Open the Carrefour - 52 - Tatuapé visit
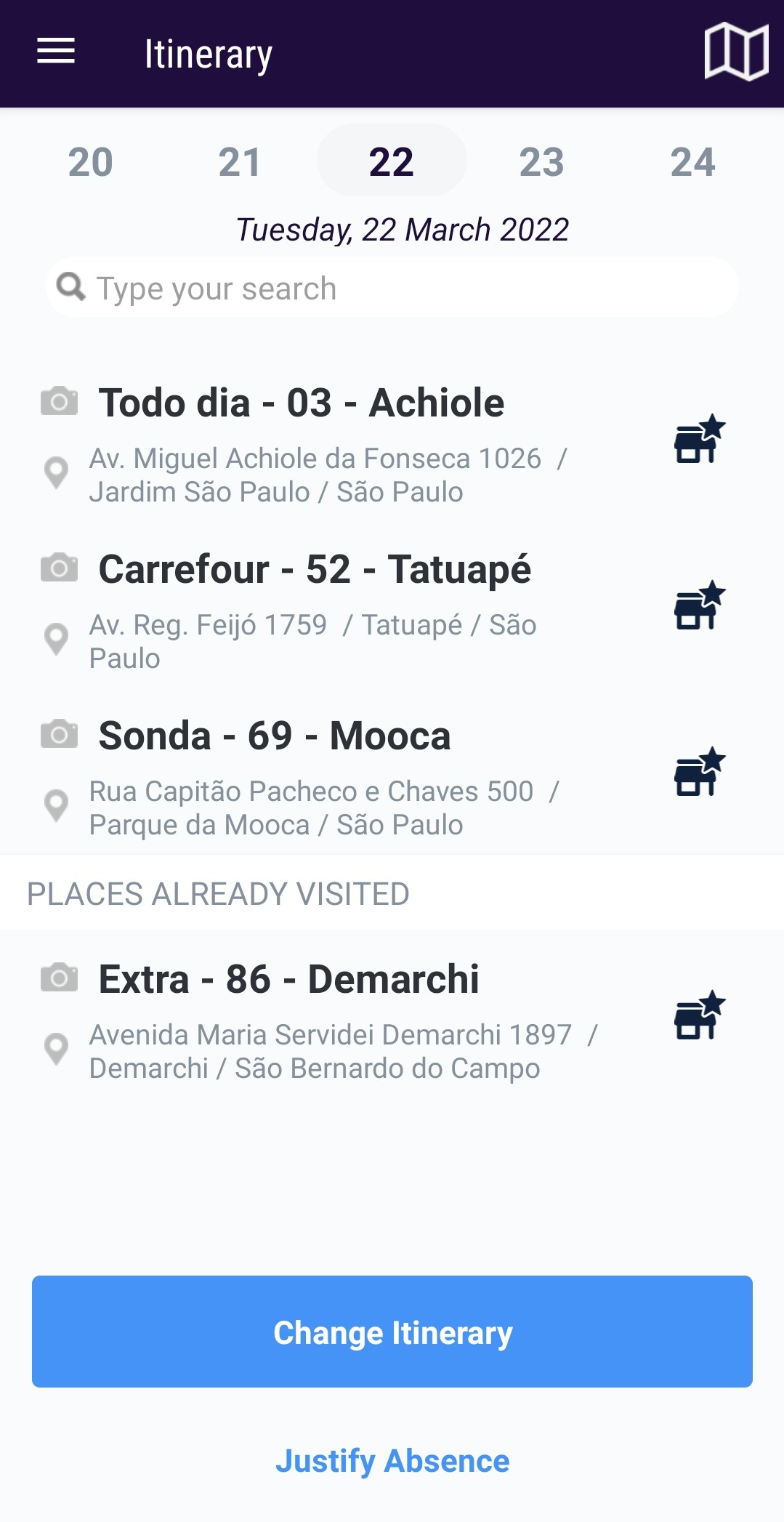 pyautogui.click(x=315, y=570)
